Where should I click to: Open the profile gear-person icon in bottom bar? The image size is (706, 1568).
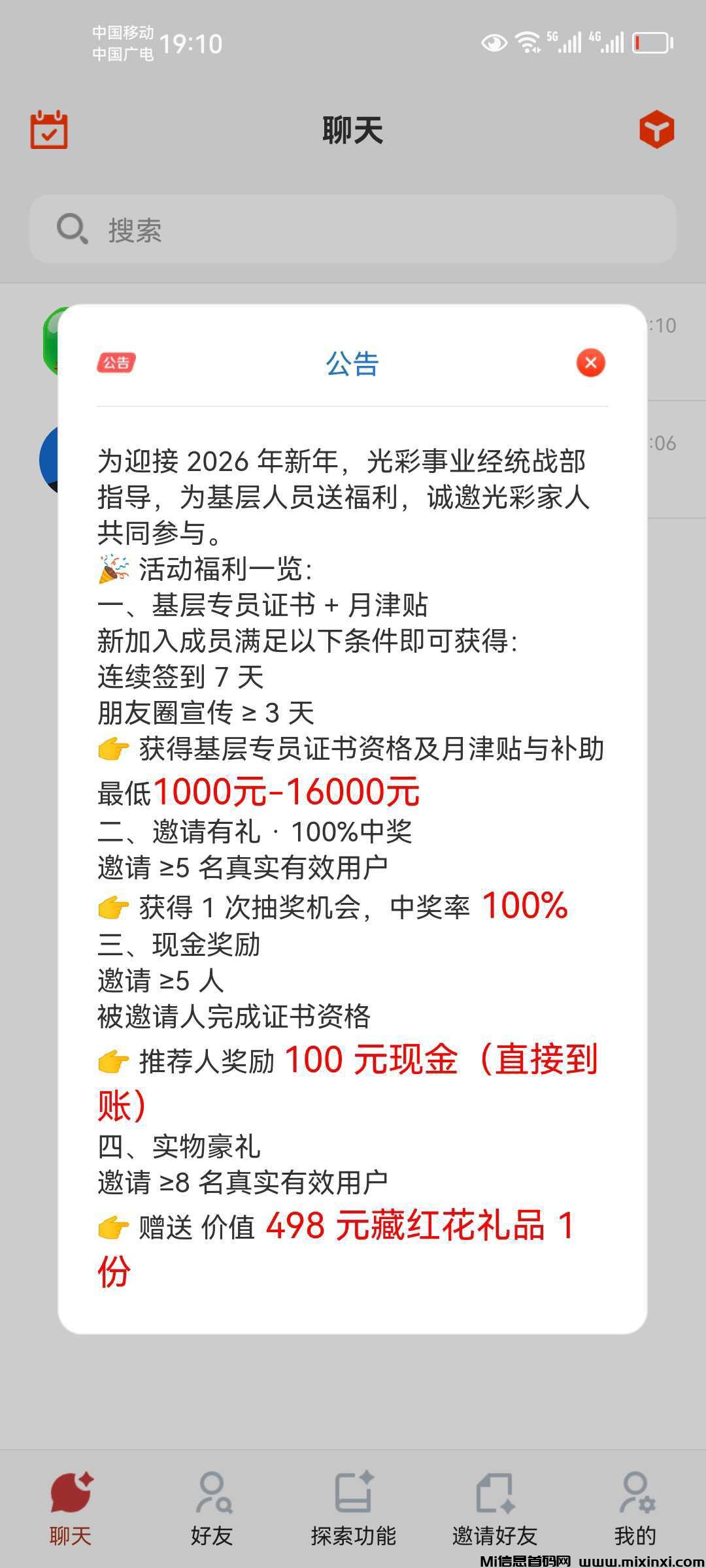pyautogui.click(x=635, y=1493)
